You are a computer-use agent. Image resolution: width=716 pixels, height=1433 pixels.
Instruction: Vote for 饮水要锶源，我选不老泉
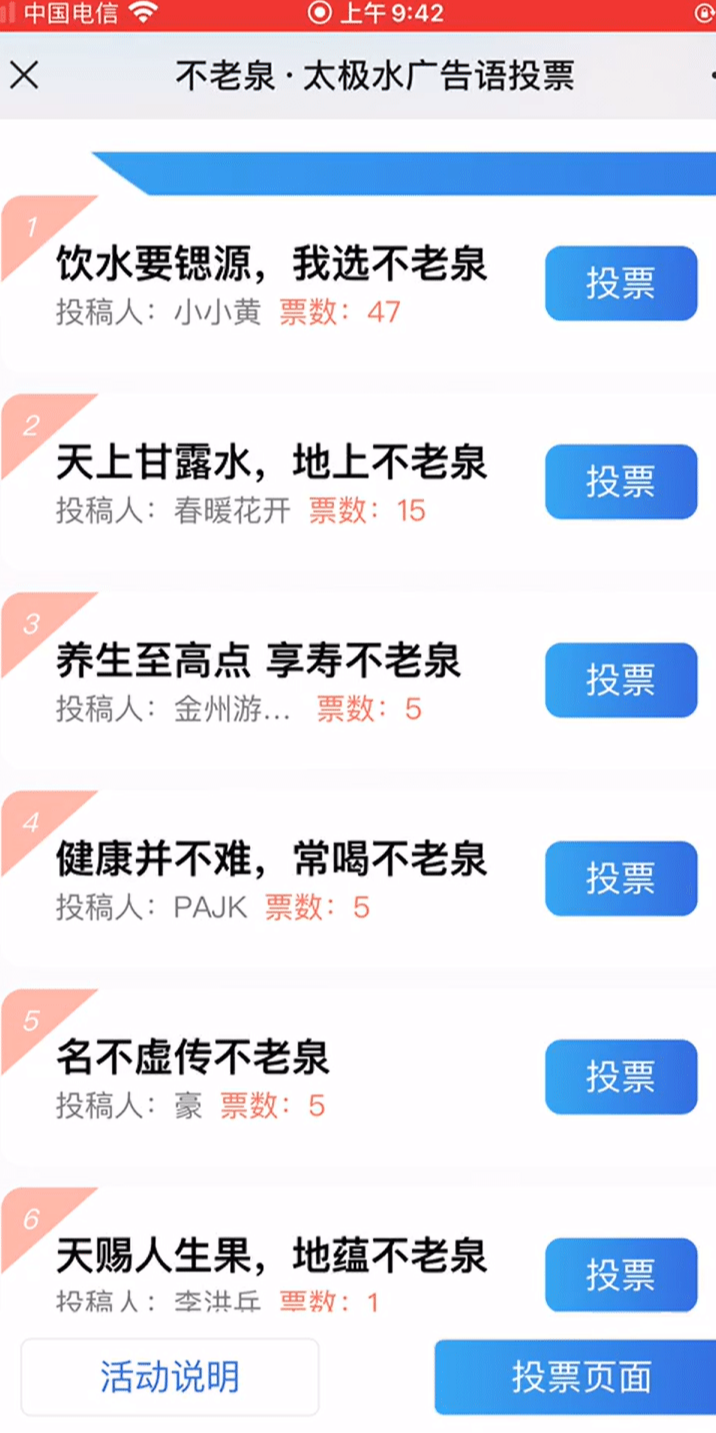coord(620,283)
